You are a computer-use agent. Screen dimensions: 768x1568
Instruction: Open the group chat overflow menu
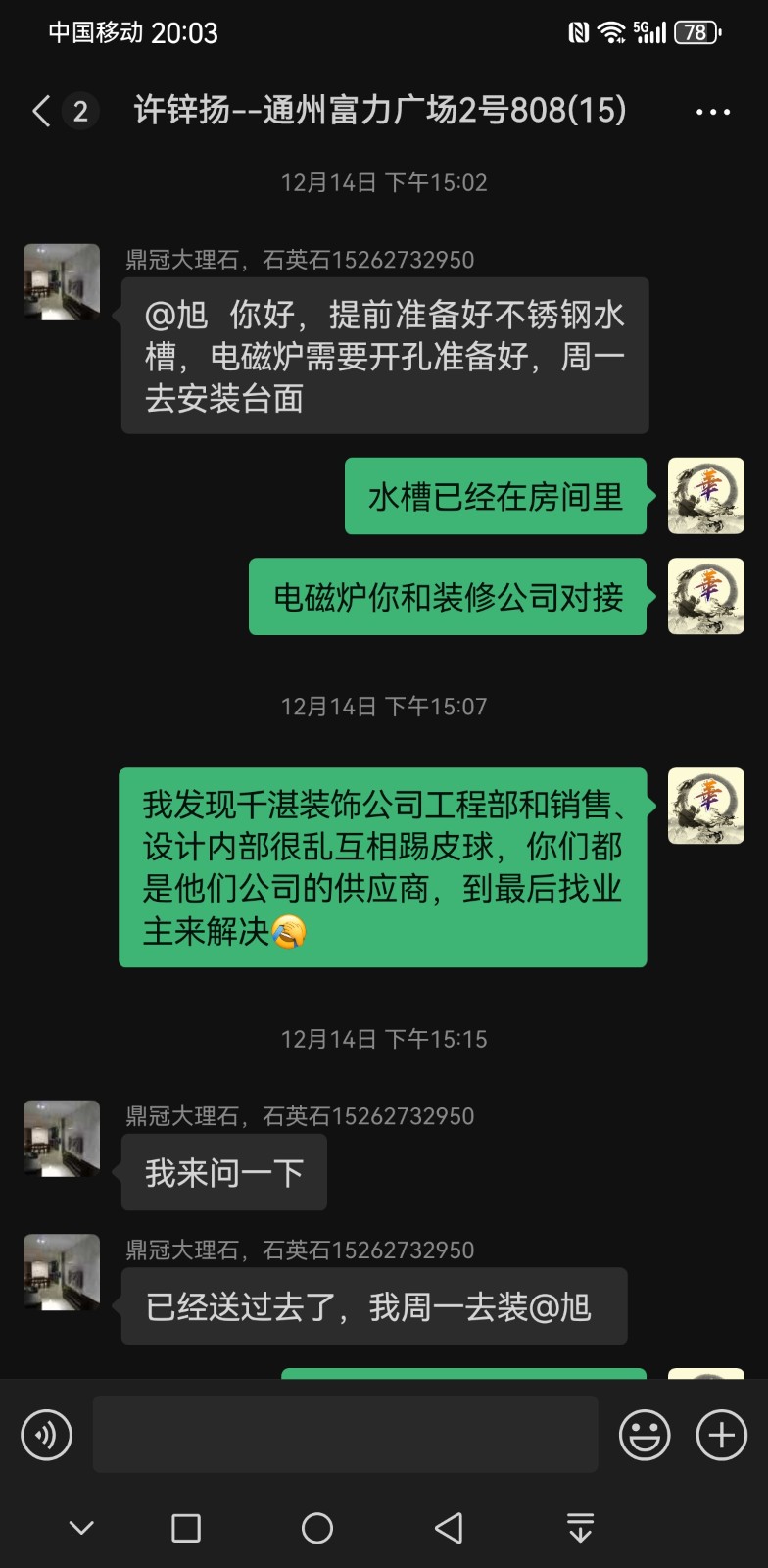click(712, 112)
